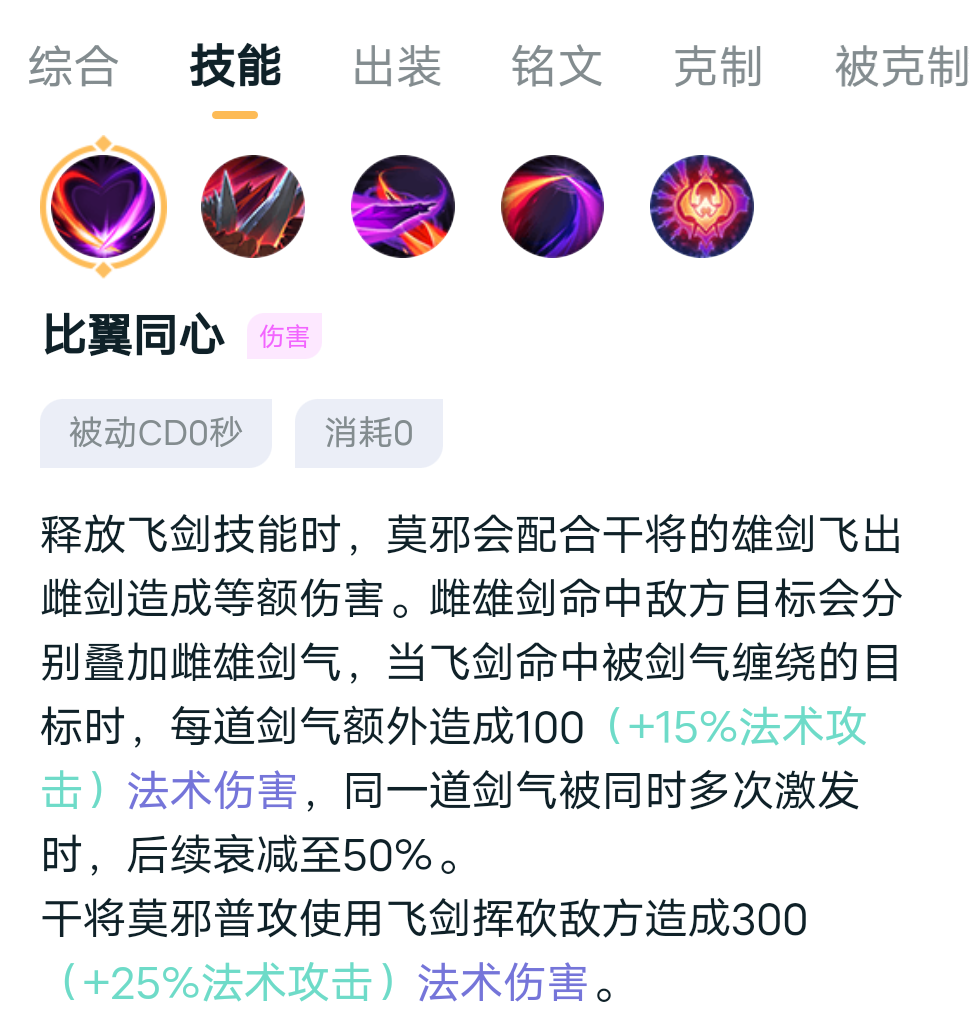The width and height of the screenshot is (973, 1023).
Task: Open the 克制 tab
Action: point(717,67)
